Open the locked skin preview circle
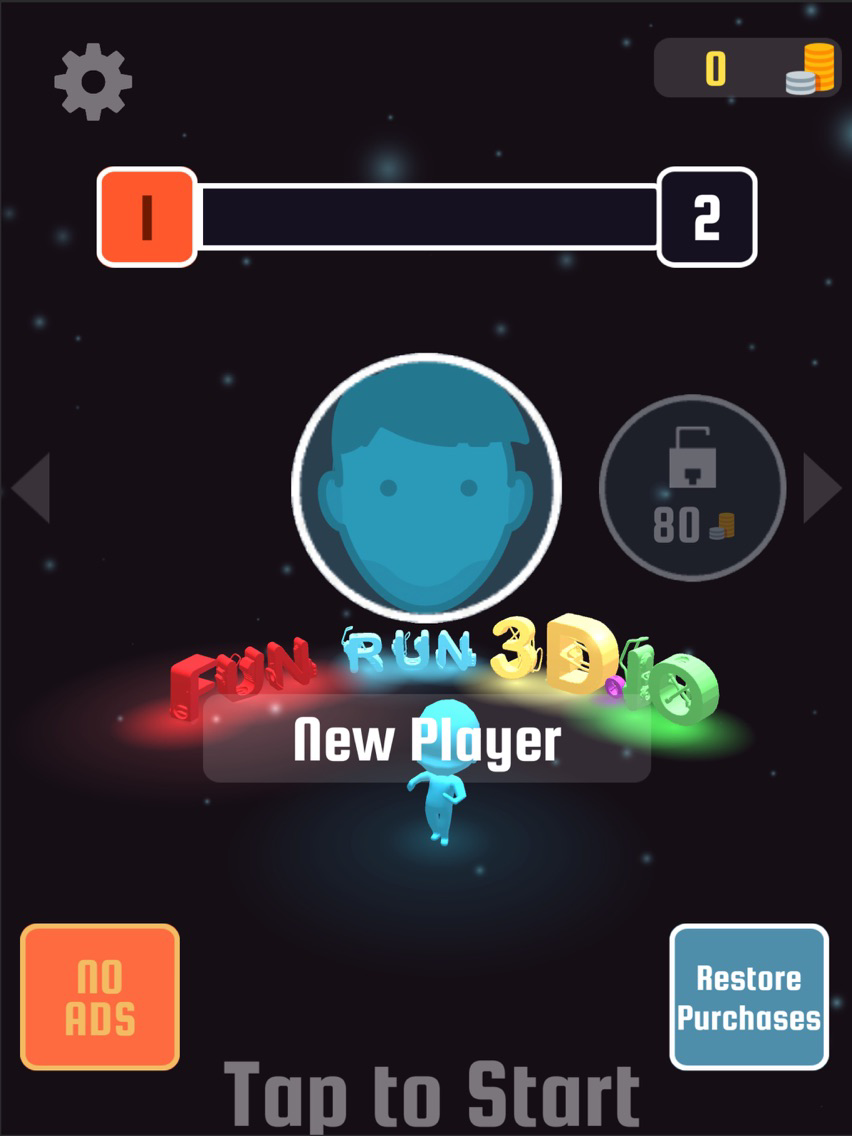This screenshot has height=1136, width=852. tap(692, 487)
